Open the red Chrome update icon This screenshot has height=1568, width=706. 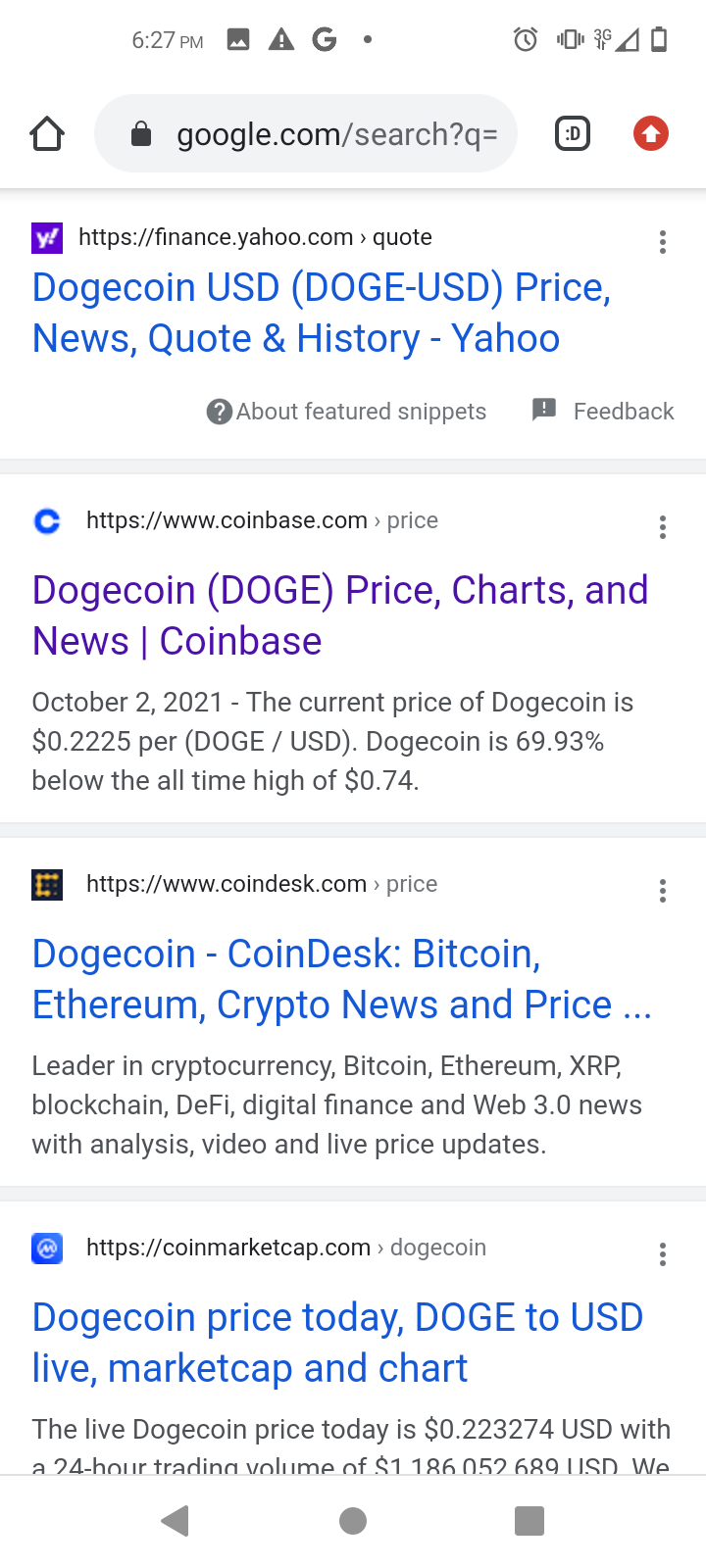650,133
